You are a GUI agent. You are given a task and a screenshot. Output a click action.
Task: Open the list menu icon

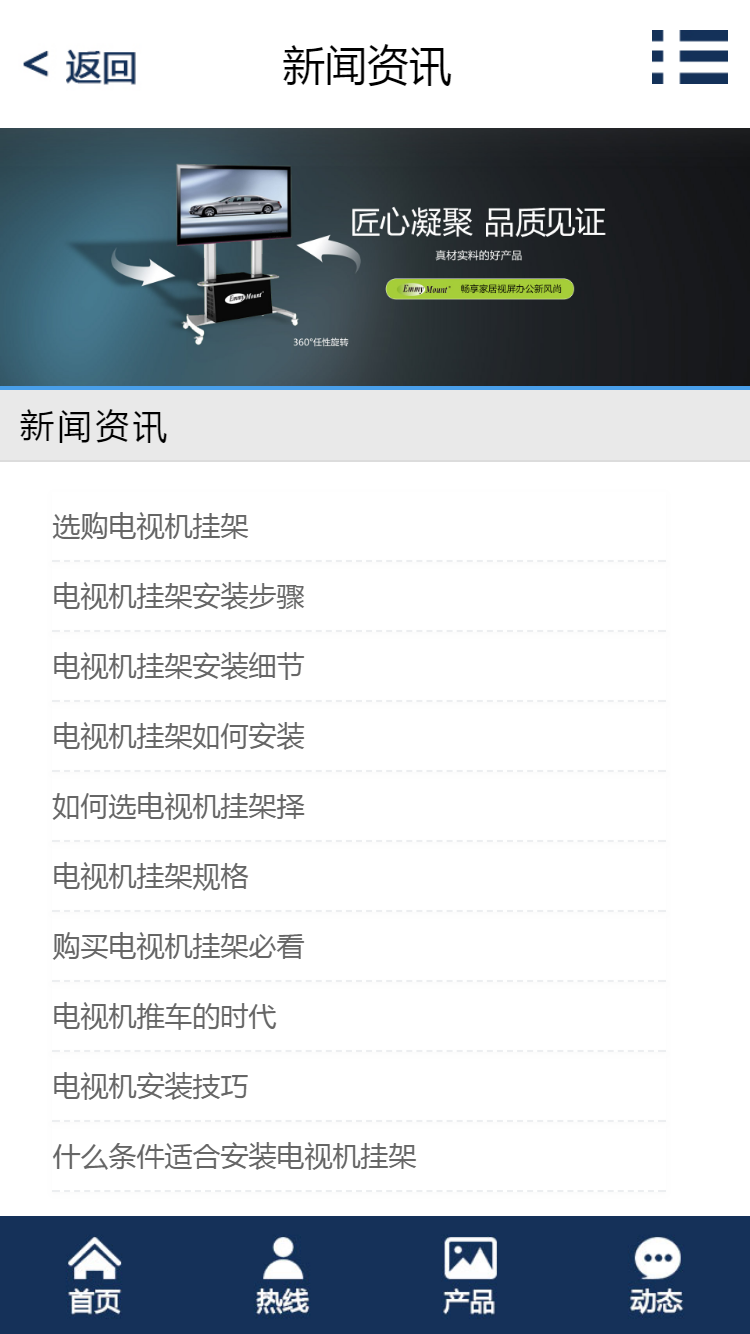click(x=690, y=57)
